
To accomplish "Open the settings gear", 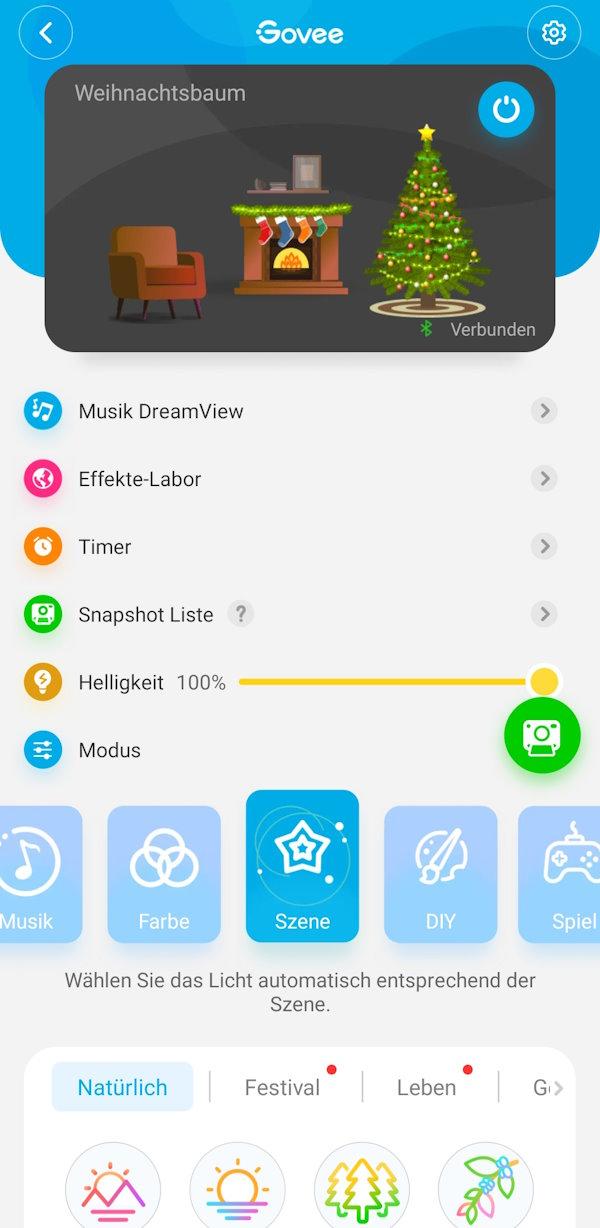I will [x=553, y=33].
